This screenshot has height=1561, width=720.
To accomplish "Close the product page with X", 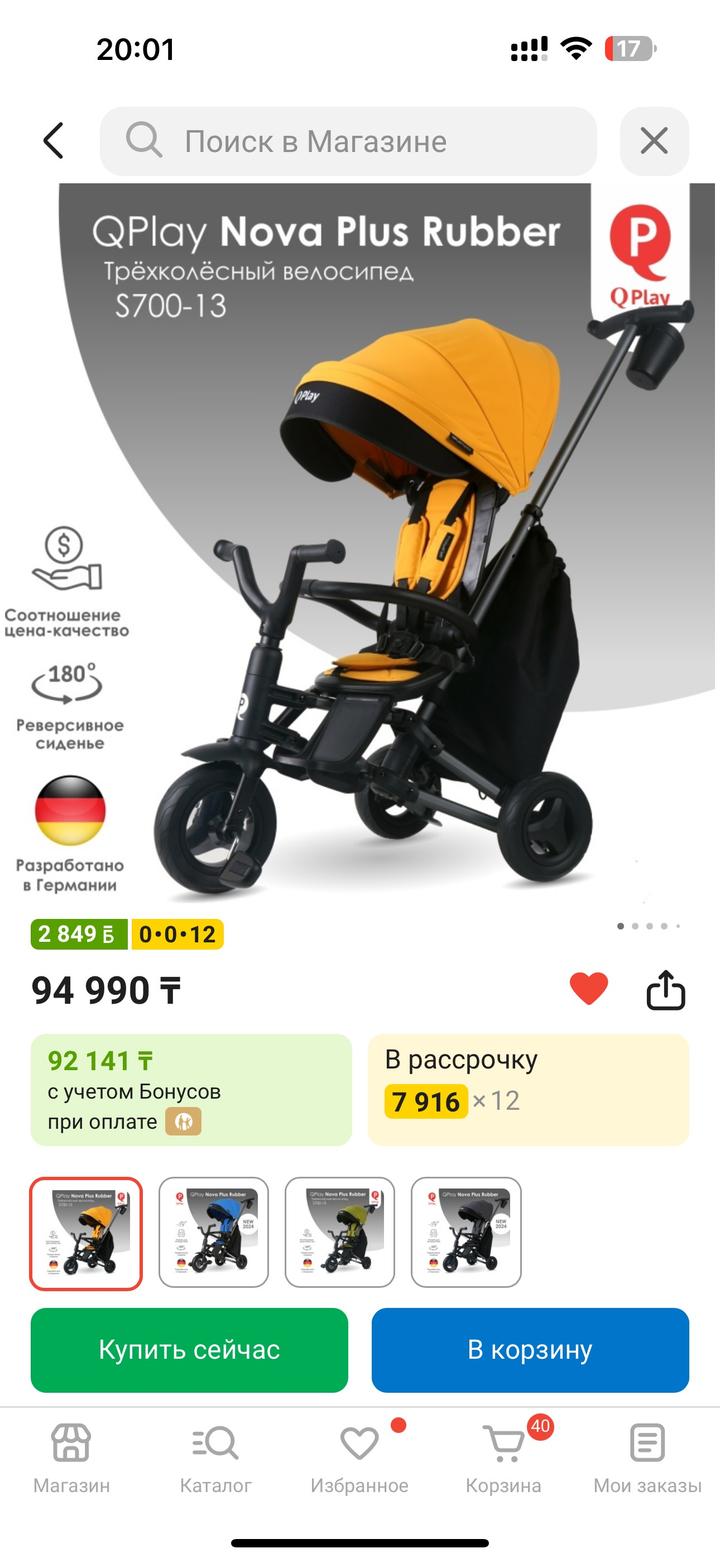I will (x=654, y=141).
